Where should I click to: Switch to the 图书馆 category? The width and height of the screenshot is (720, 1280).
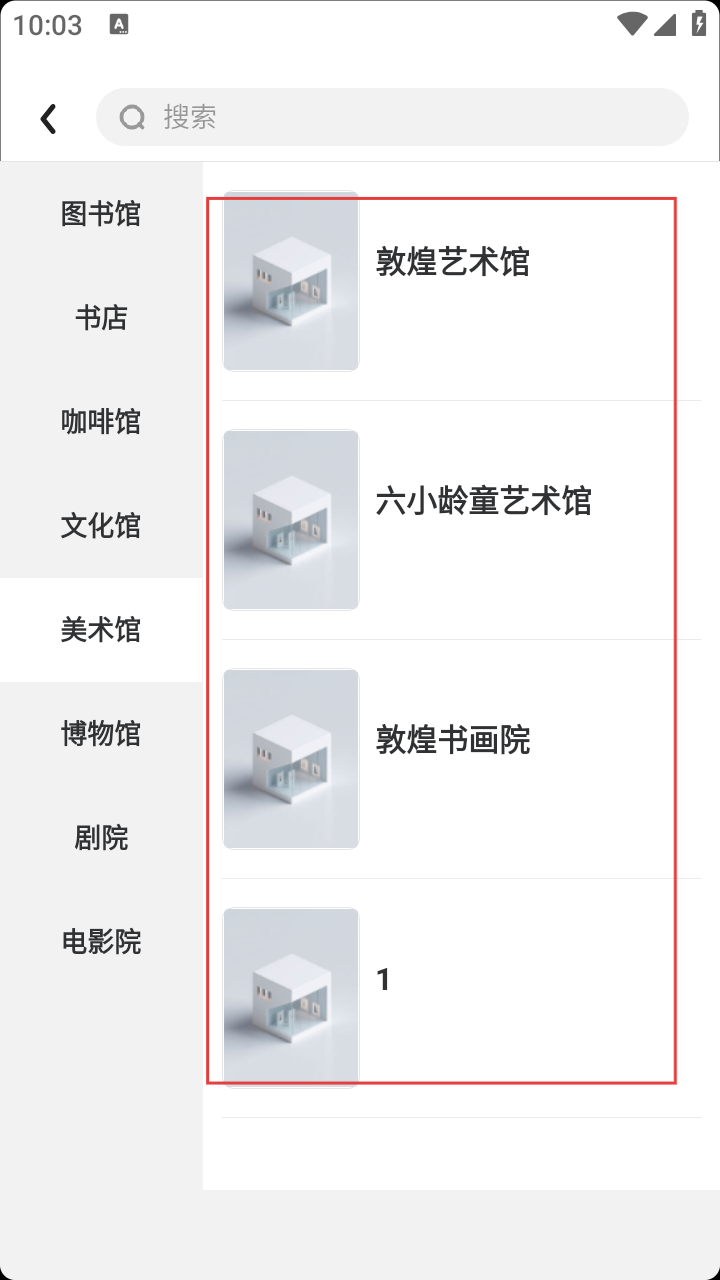[x=101, y=214]
